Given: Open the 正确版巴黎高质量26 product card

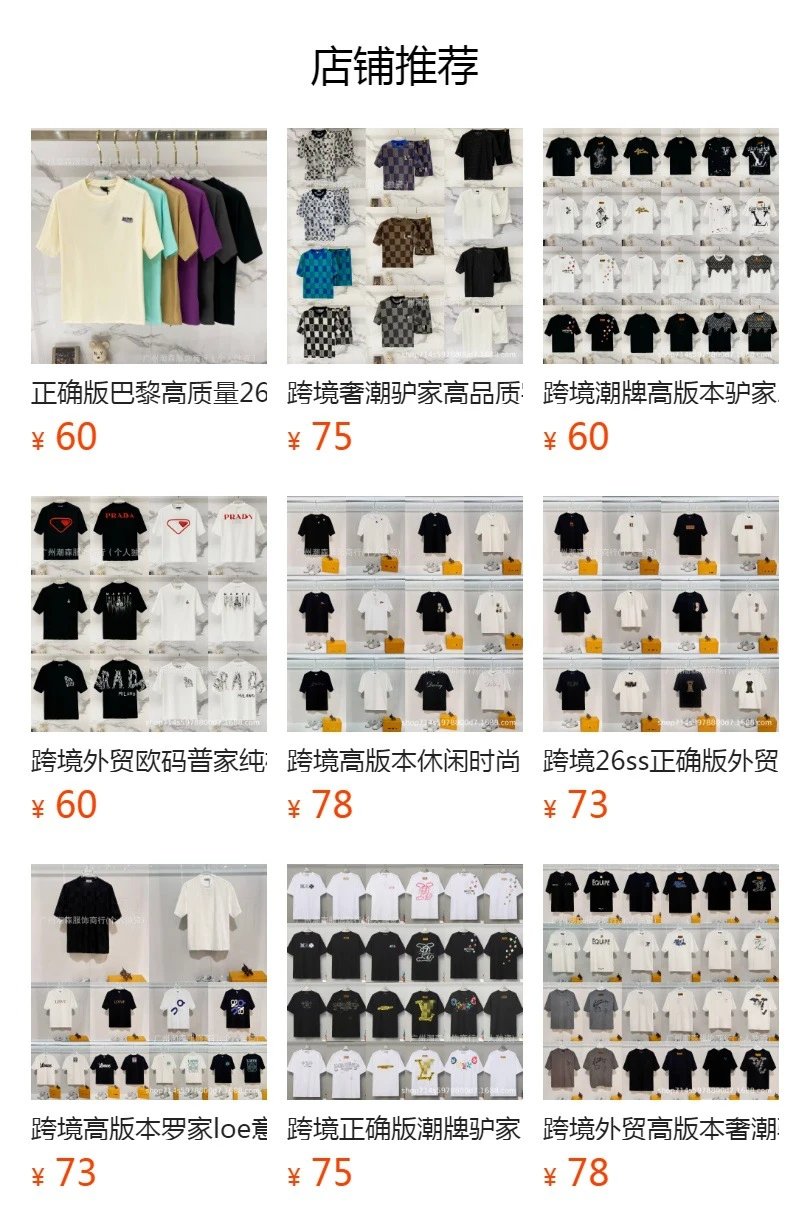Looking at the screenshot, I should pos(148,246).
